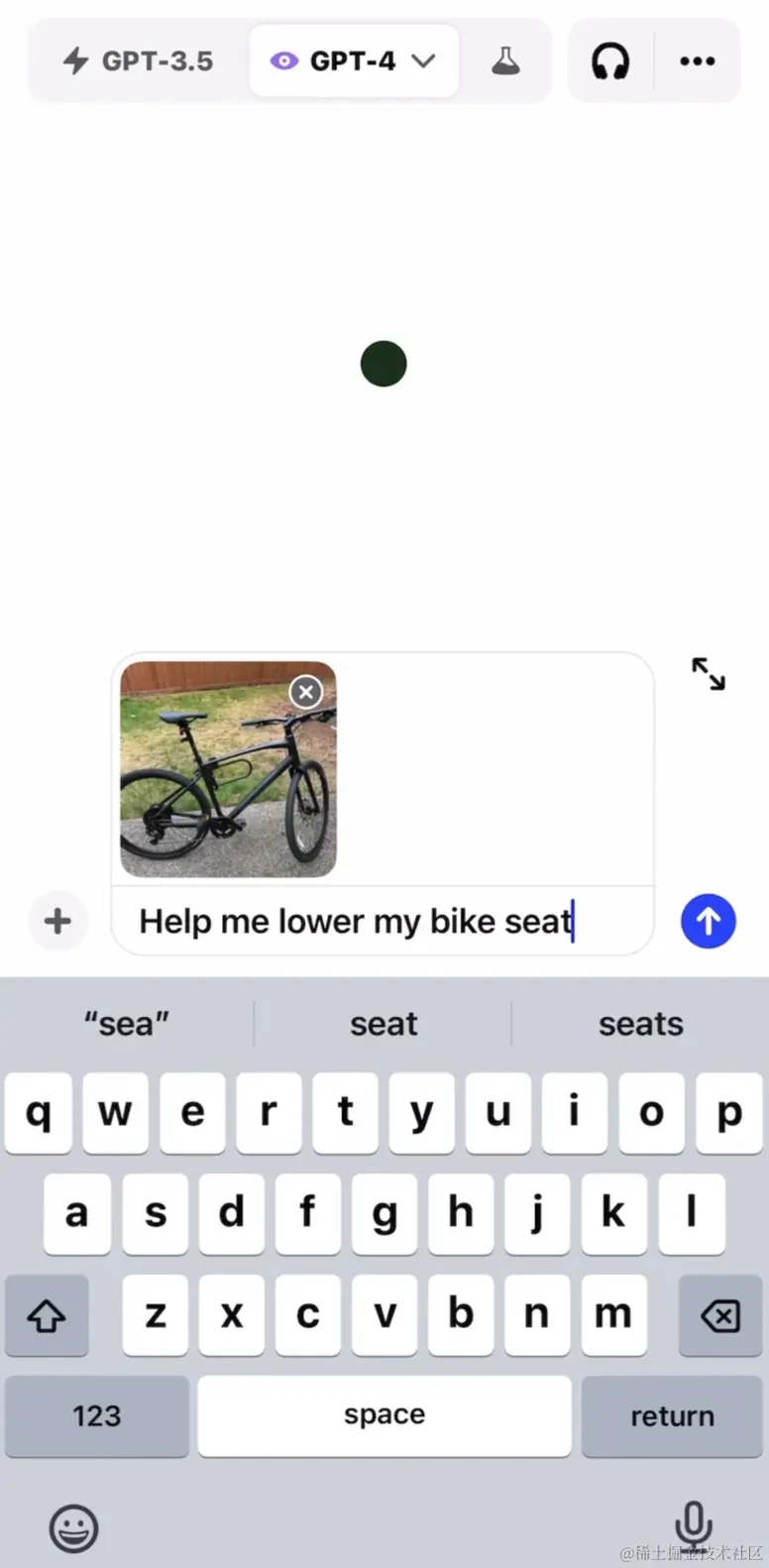
Task: Choose the quoted "sea" keyboard suggestion
Action: click(127, 1024)
